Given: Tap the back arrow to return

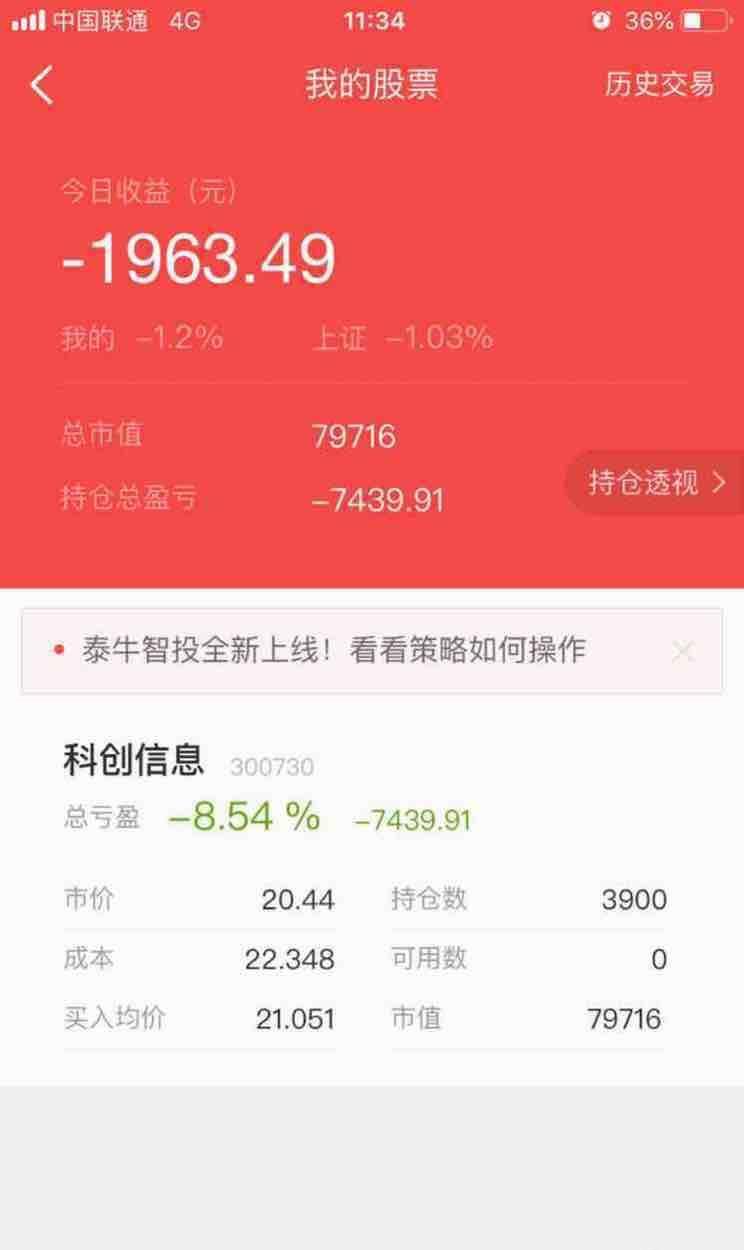Looking at the screenshot, I should point(40,86).
